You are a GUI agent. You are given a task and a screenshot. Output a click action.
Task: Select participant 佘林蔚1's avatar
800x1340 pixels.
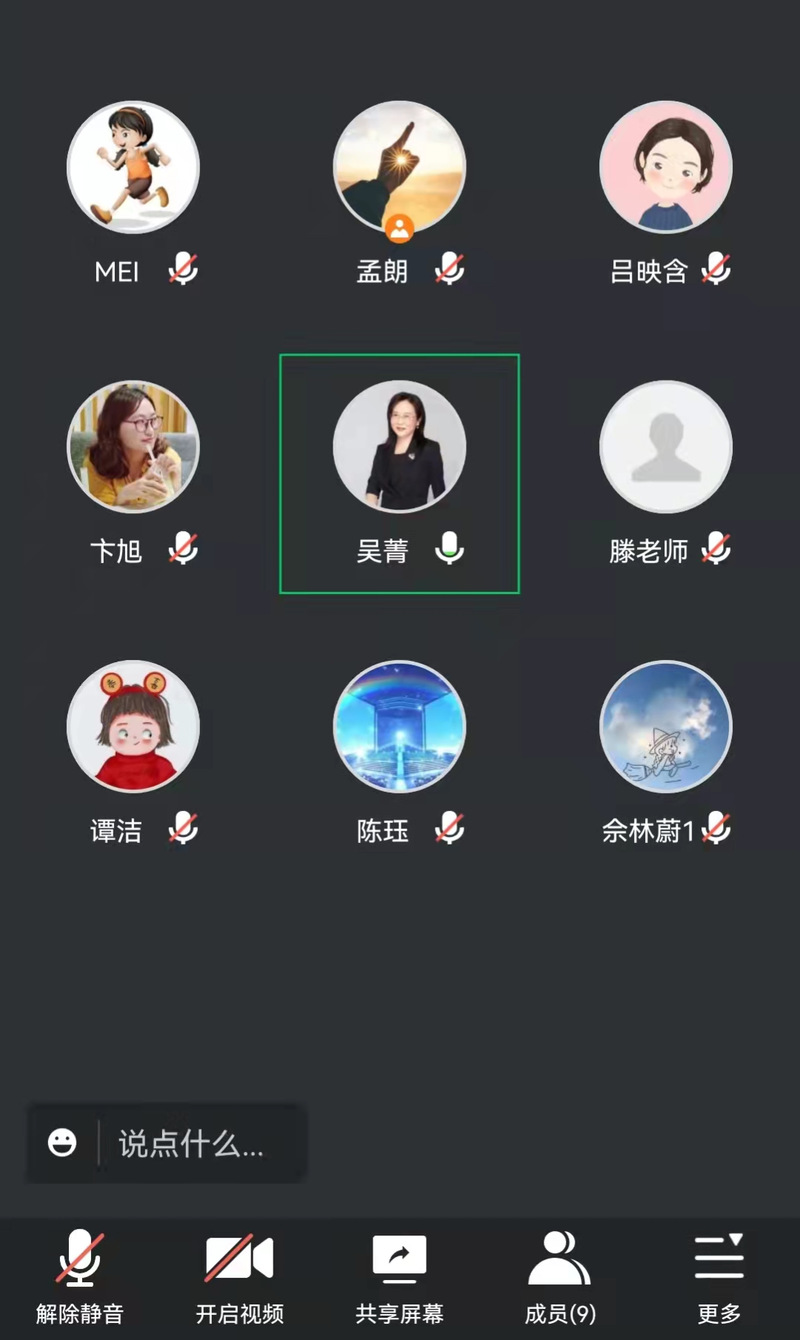coord(666,727)
